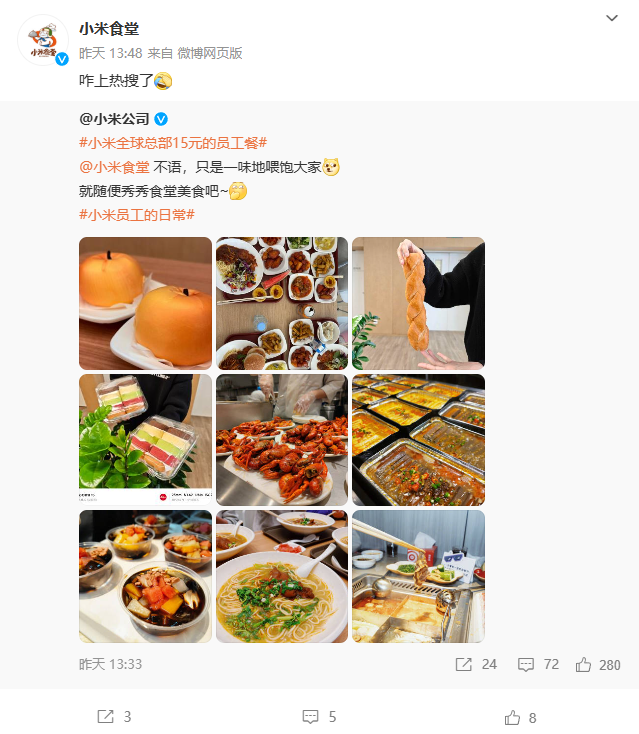View the crayfish platter photo

click(282, 440)
